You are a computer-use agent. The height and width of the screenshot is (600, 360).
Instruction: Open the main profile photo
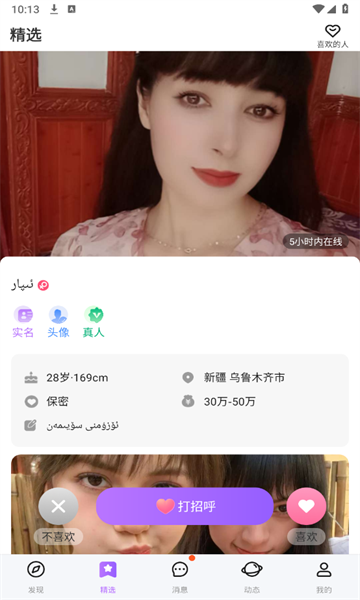point(180,154)
